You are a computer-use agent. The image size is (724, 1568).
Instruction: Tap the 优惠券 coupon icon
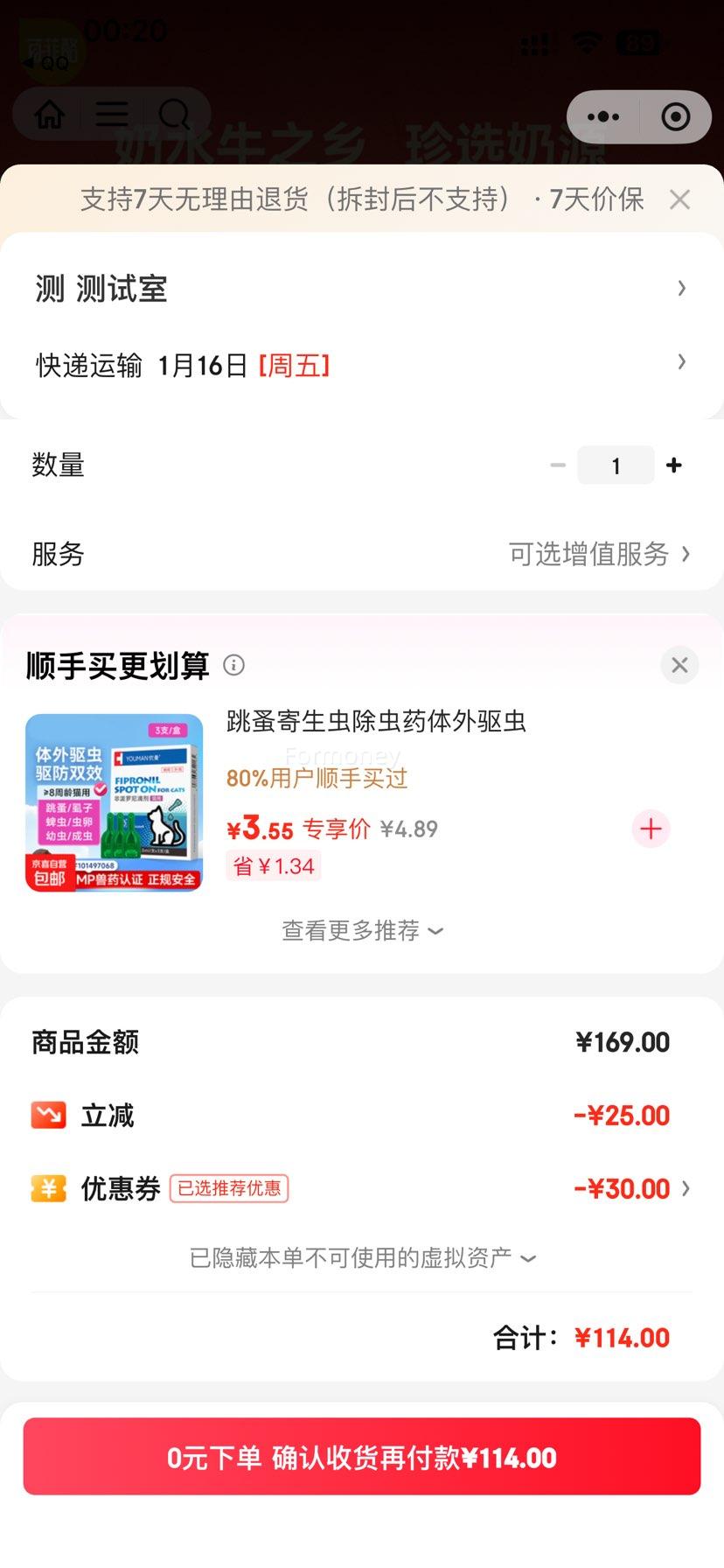(x=48, y=1188)
